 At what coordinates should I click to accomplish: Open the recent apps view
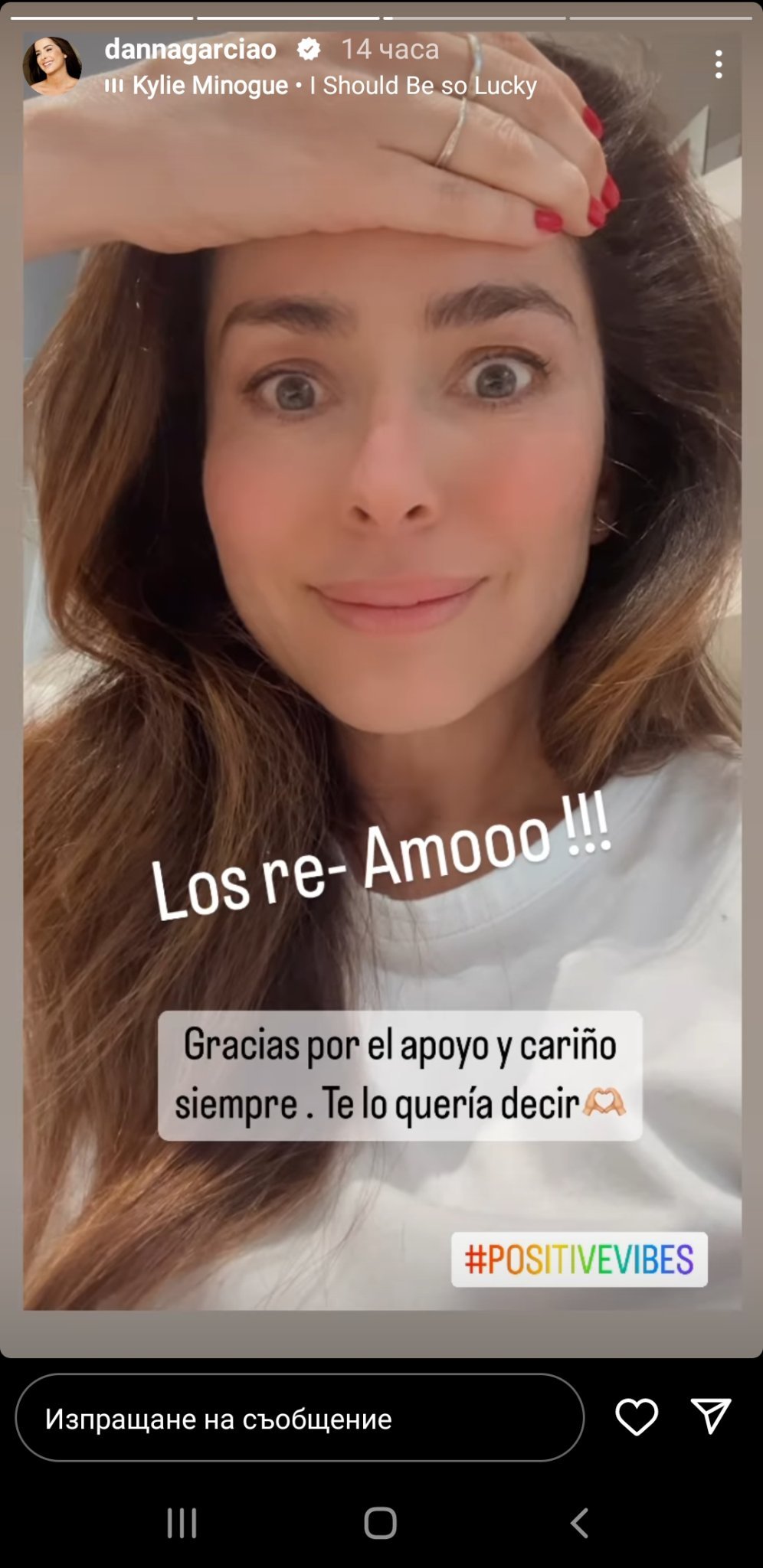182,1524
